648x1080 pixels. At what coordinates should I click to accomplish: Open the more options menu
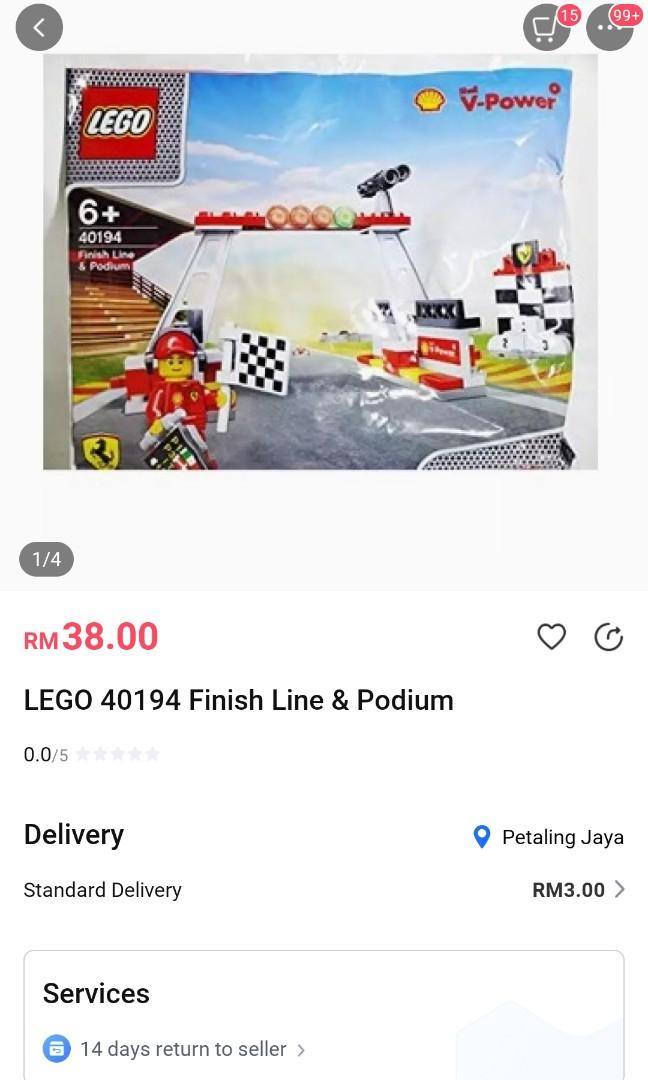click(x=610, y=27)
